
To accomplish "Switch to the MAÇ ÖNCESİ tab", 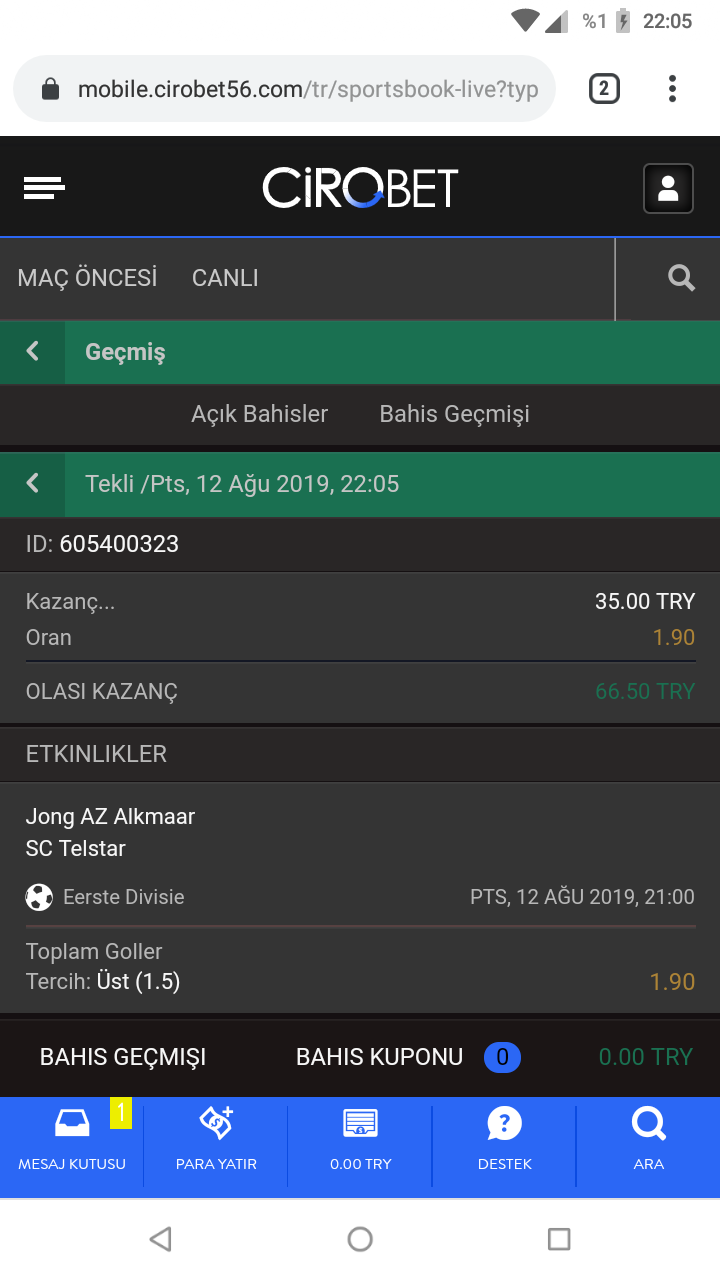I will click(x=88, y=278).
